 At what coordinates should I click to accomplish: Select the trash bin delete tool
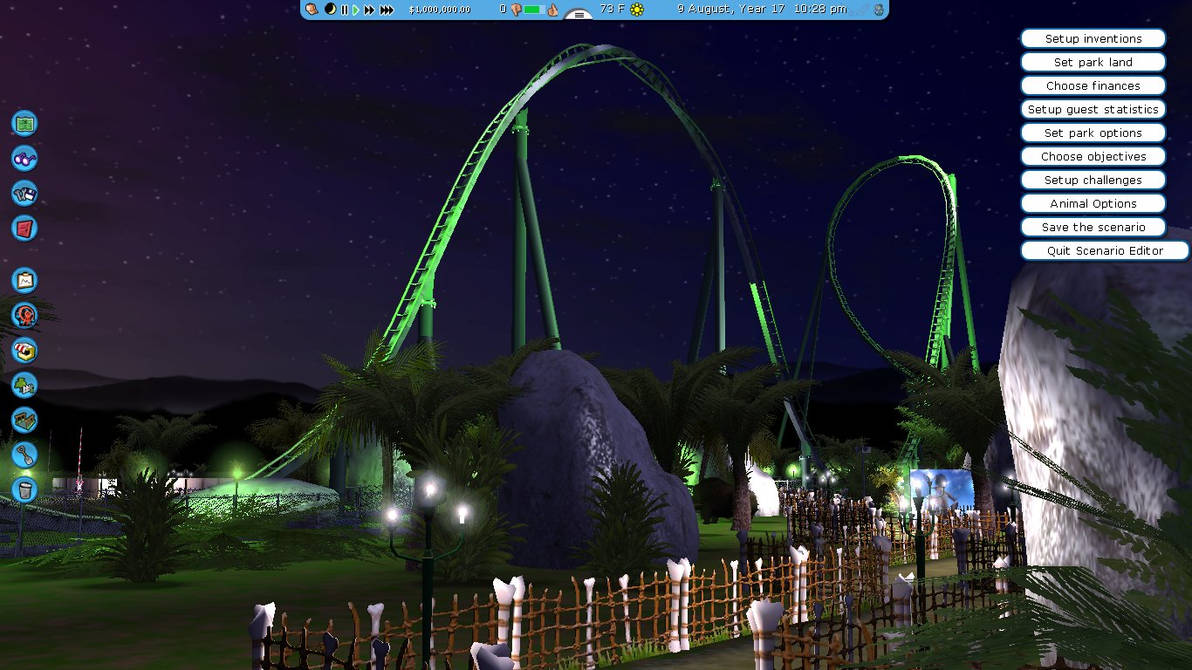24,489
